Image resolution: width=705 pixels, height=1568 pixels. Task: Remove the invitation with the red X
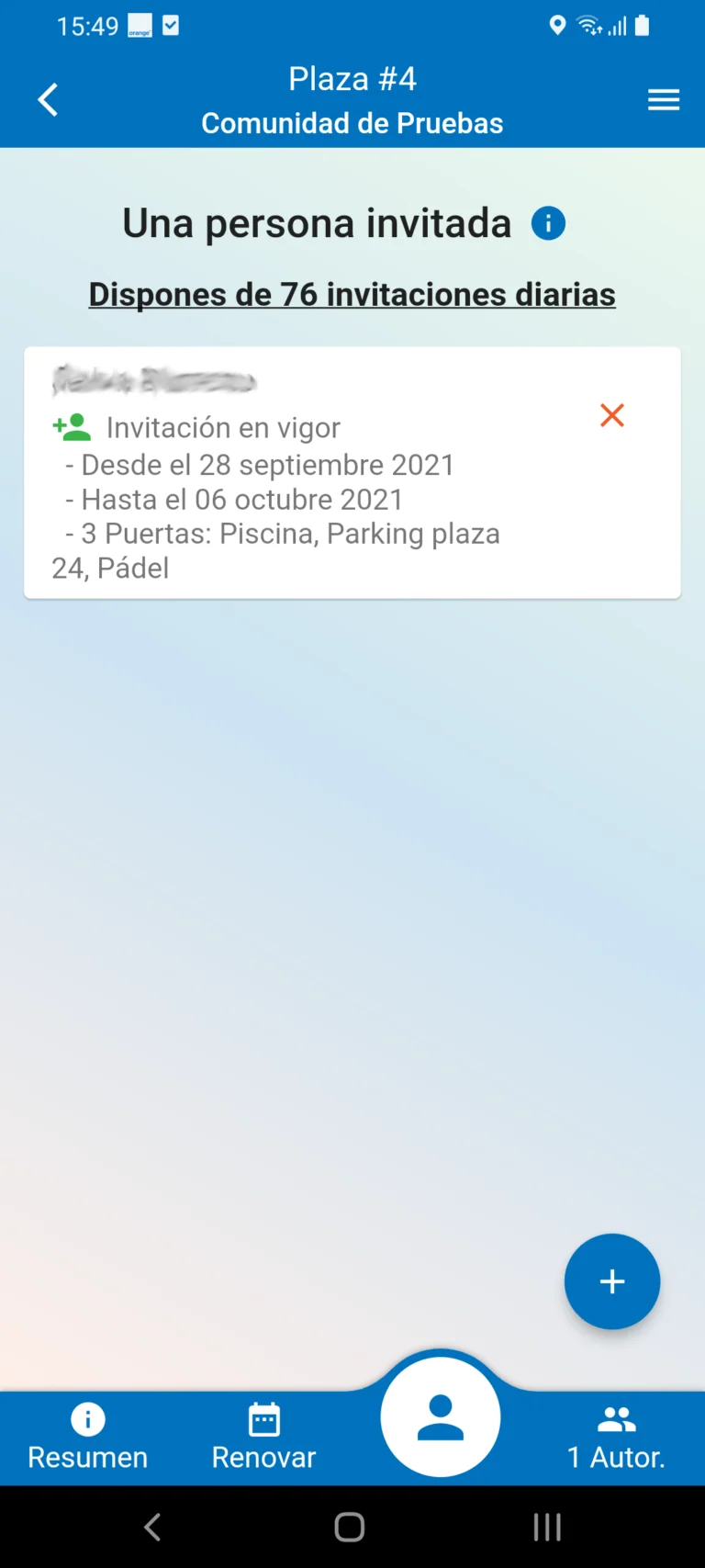pos(612,415)
